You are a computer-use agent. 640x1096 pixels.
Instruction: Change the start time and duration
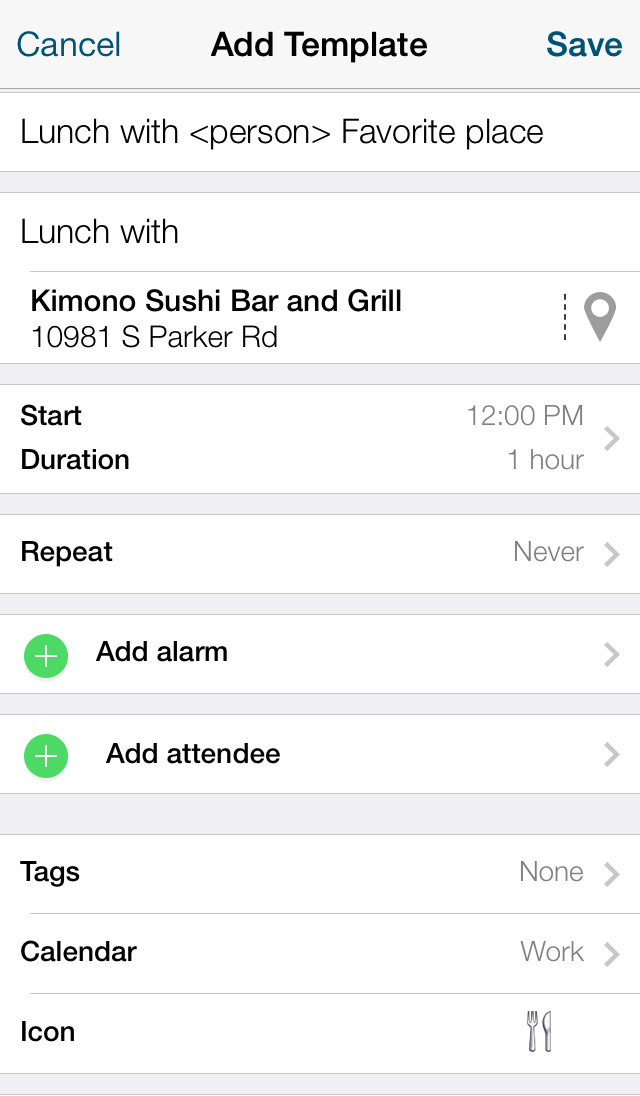320,438
